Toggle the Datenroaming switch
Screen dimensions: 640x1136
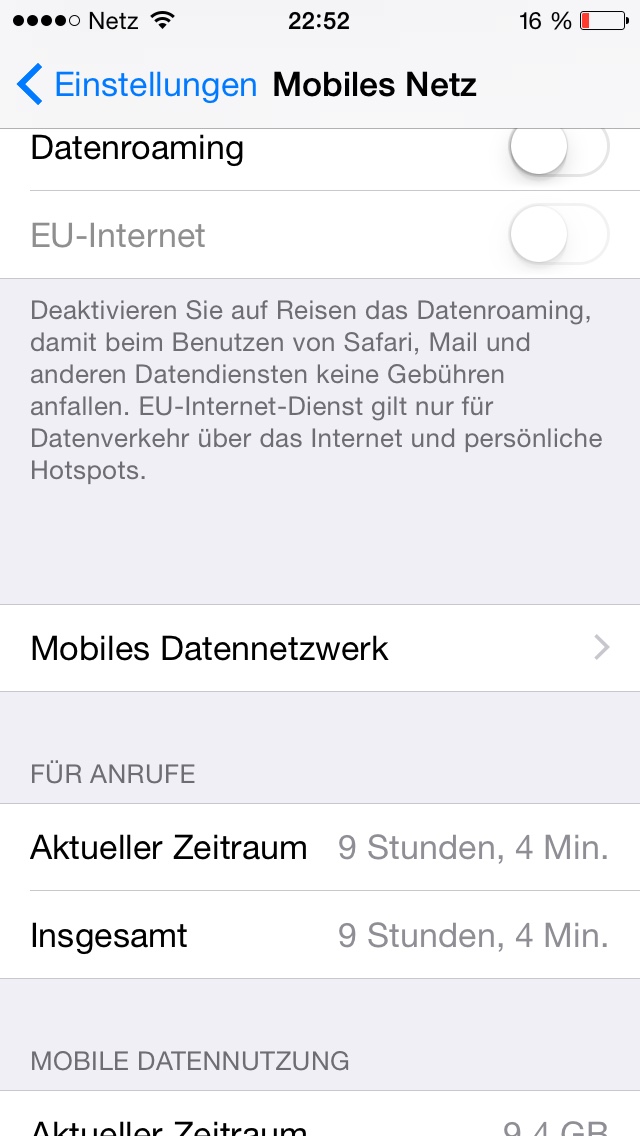pos(559,148)
